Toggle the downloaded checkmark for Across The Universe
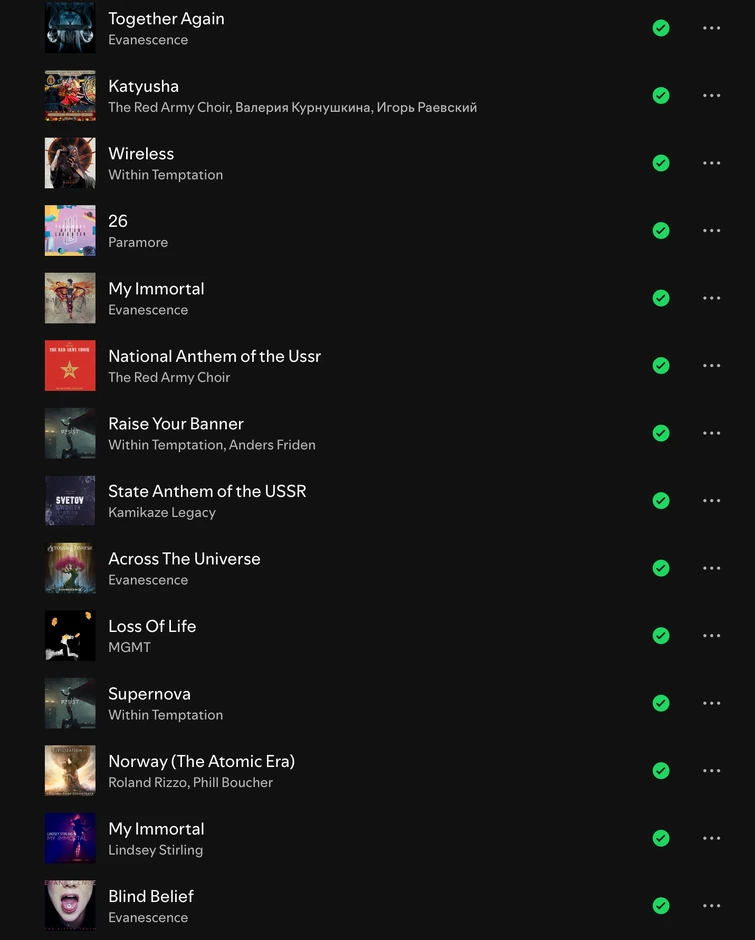755x940 pixels. [x=661, y=568]
